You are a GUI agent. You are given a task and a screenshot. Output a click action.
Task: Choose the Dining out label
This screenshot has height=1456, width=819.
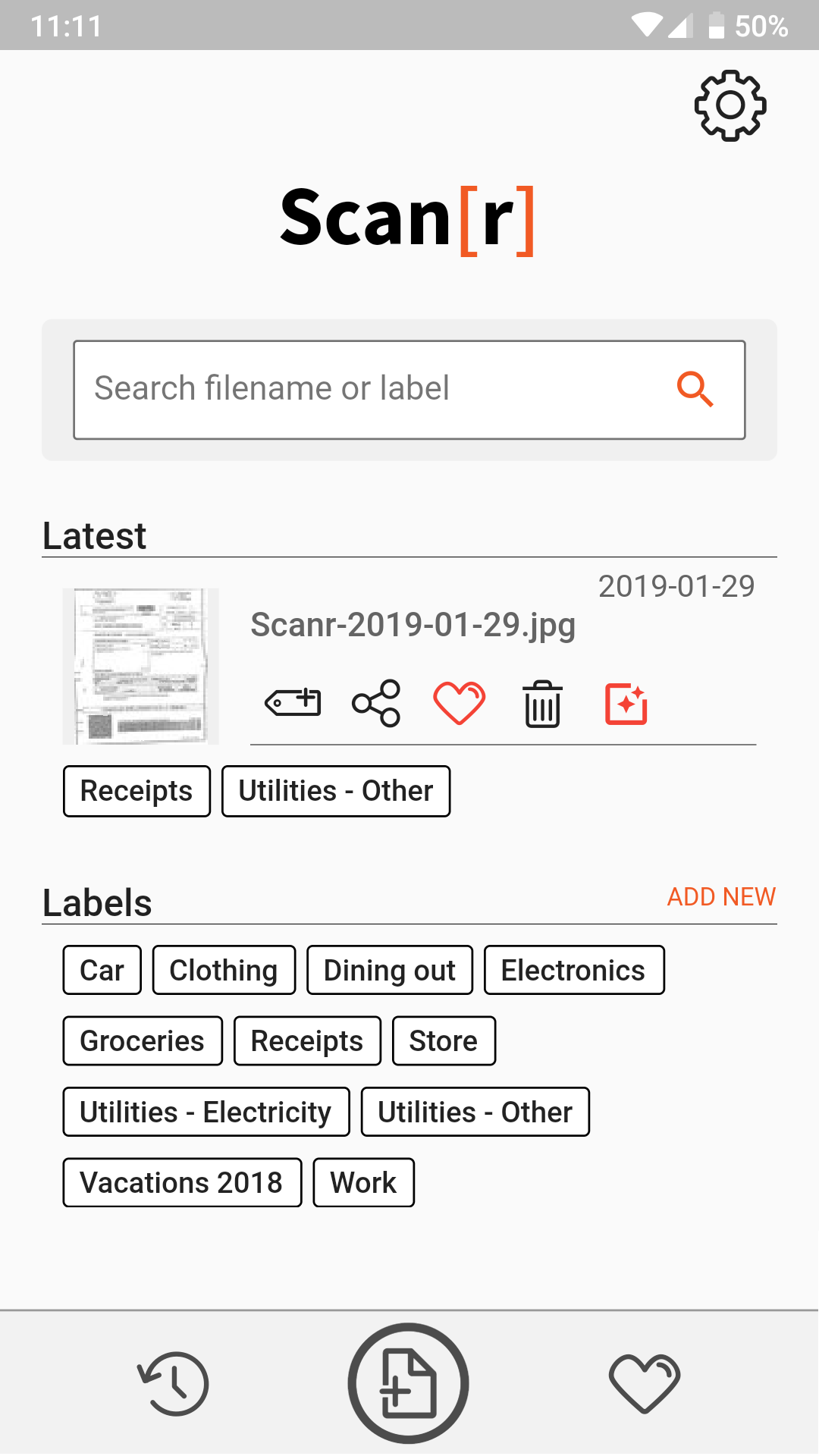[x=390, y=970]
